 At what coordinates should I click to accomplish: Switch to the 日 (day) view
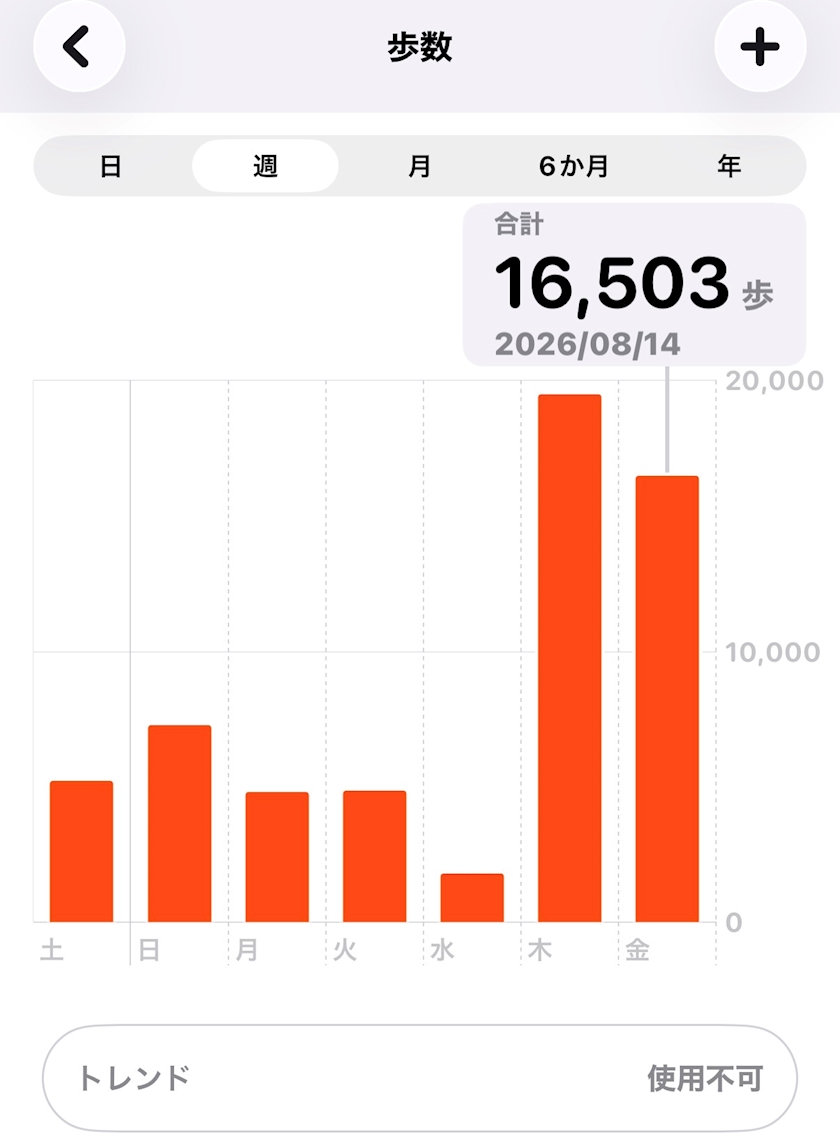(x=111, y=166)
